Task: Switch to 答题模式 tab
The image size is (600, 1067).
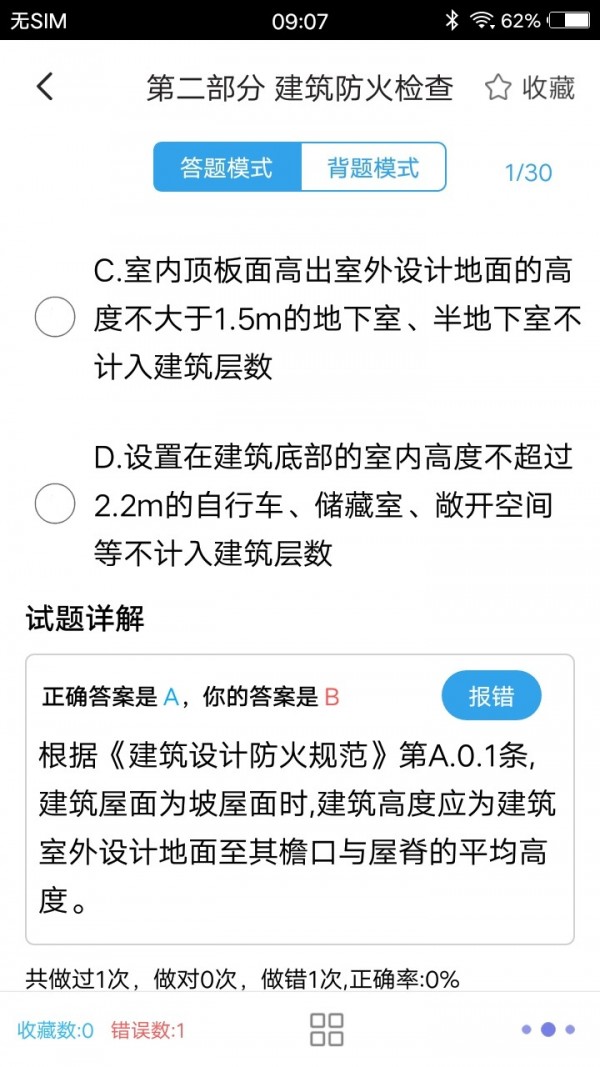Action: coord(227,167)
